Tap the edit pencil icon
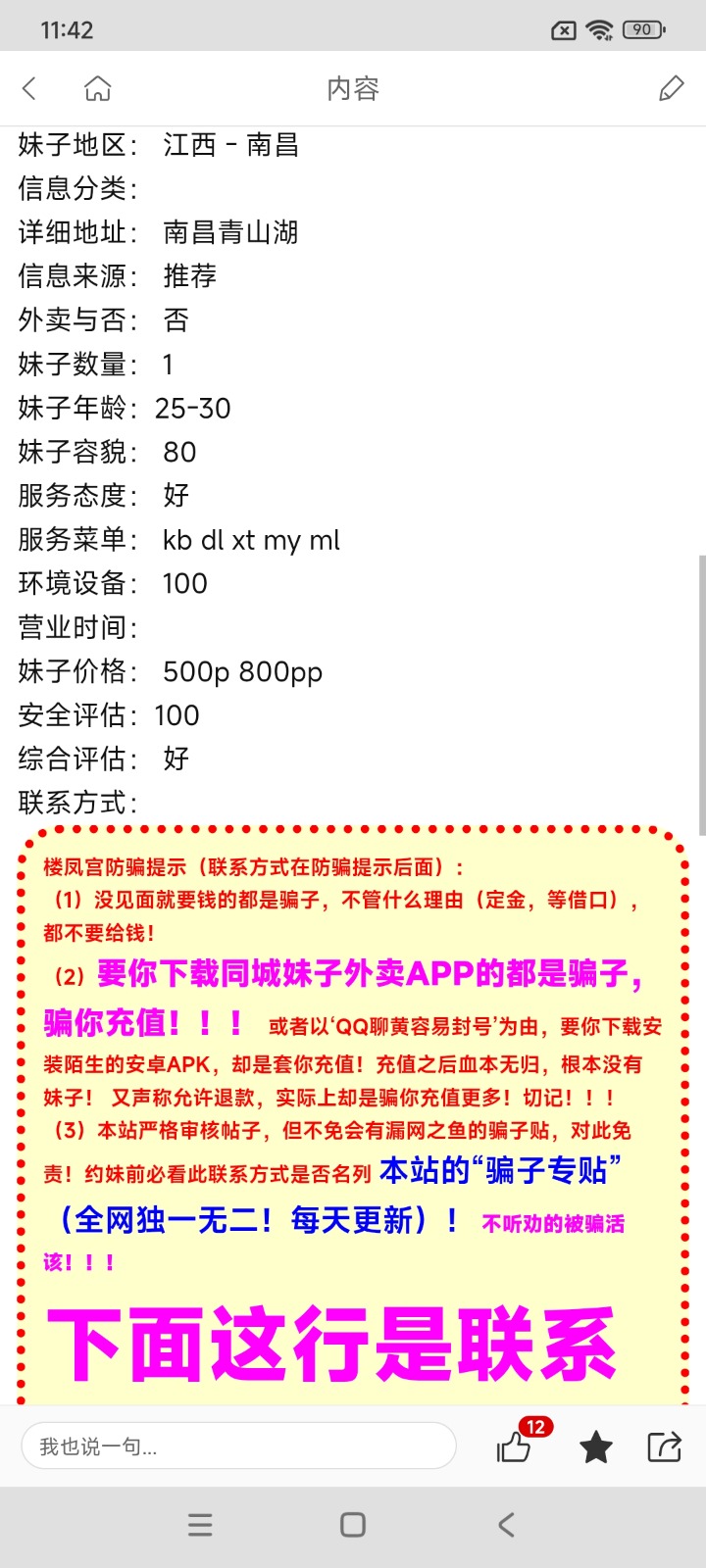This screenshot has width=706, height=1568. click(x=672, y=88)
